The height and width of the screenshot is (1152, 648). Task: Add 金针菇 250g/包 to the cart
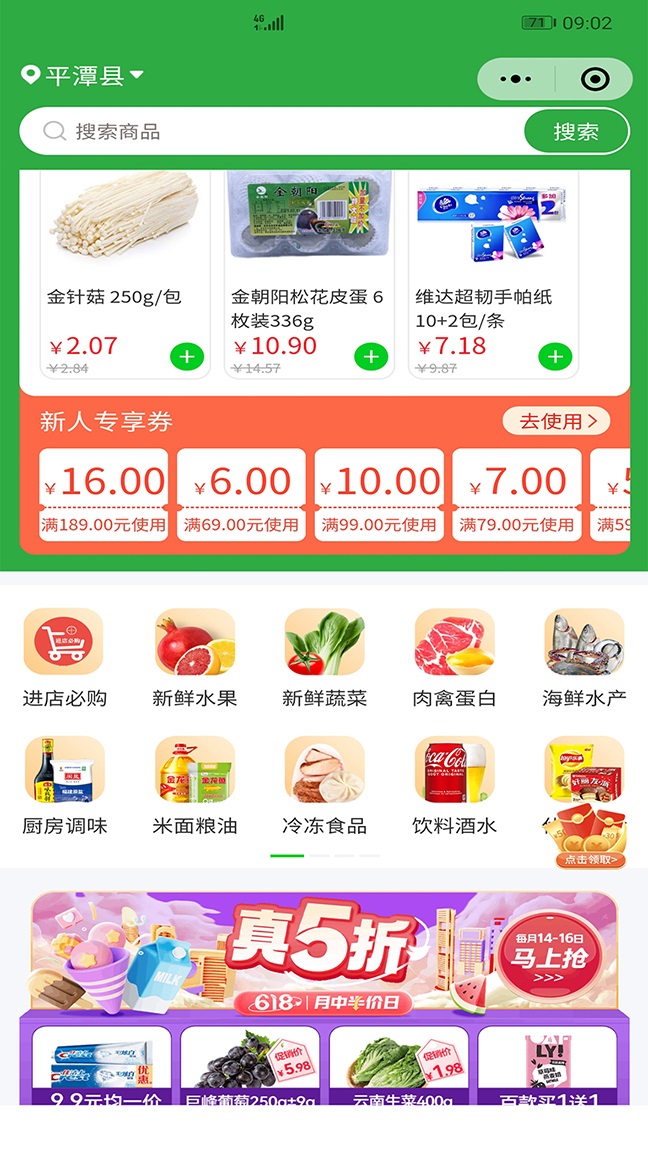[187, 356]
